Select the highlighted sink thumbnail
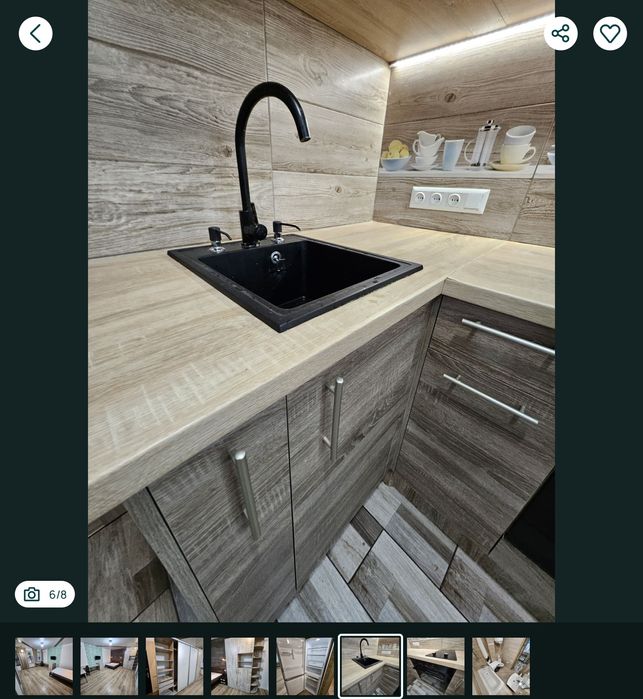 click(x=370, y=666)
